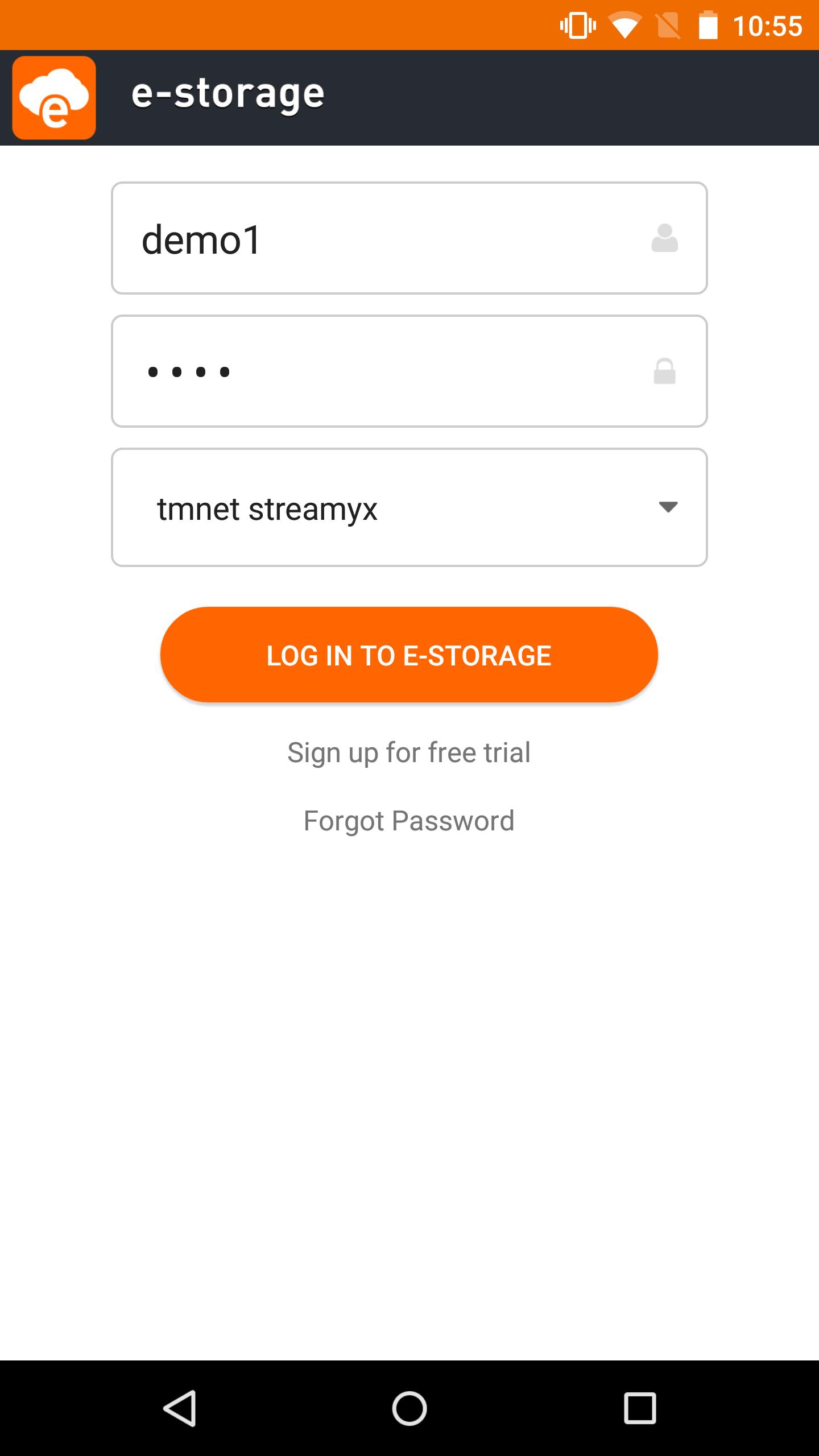Click the padlock icon in password field
This screenshot has height=1456, width=819.
click(x=664, y=371)
